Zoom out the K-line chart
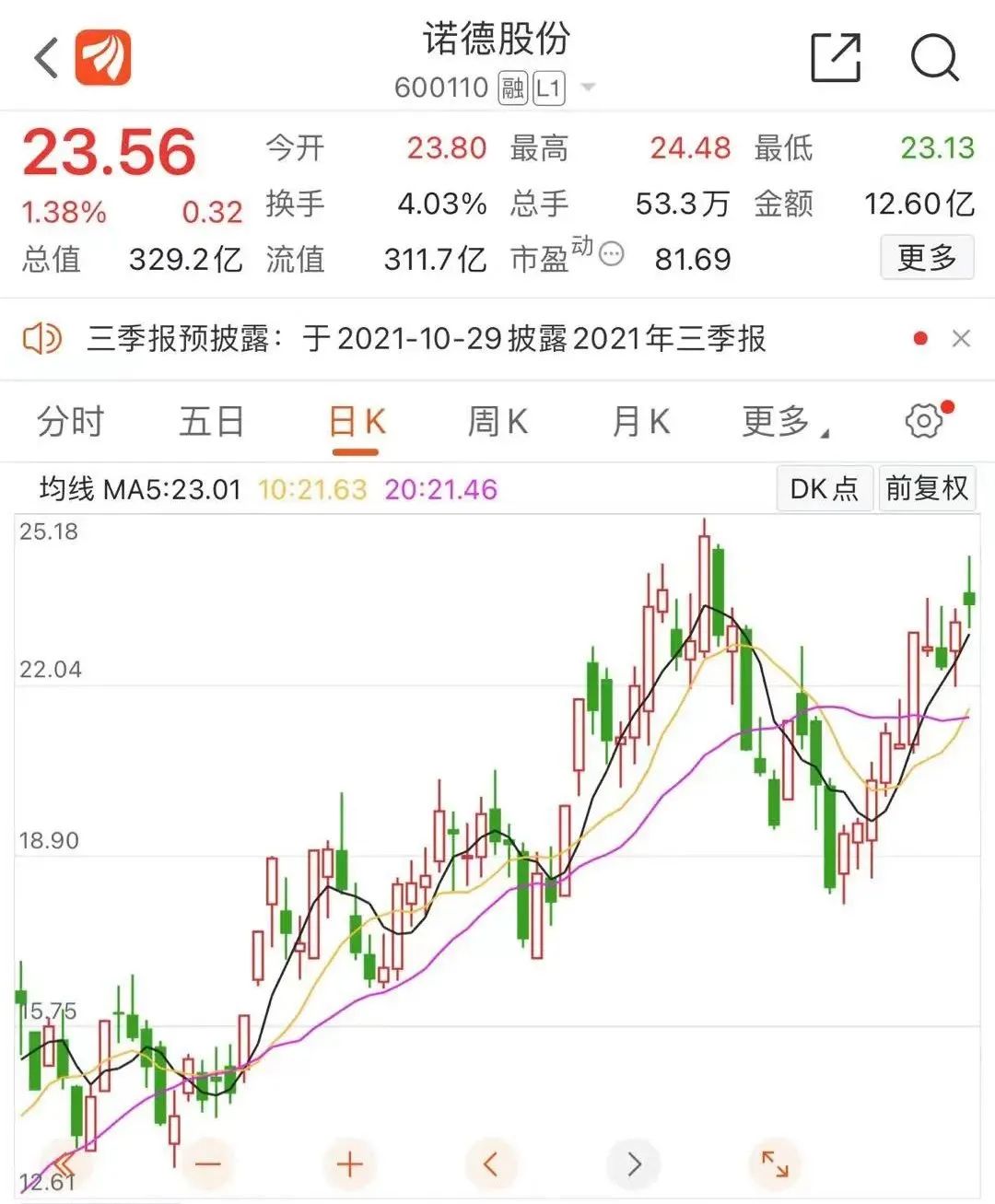This screenshot has width=995, height=1204. (208, 1164)
